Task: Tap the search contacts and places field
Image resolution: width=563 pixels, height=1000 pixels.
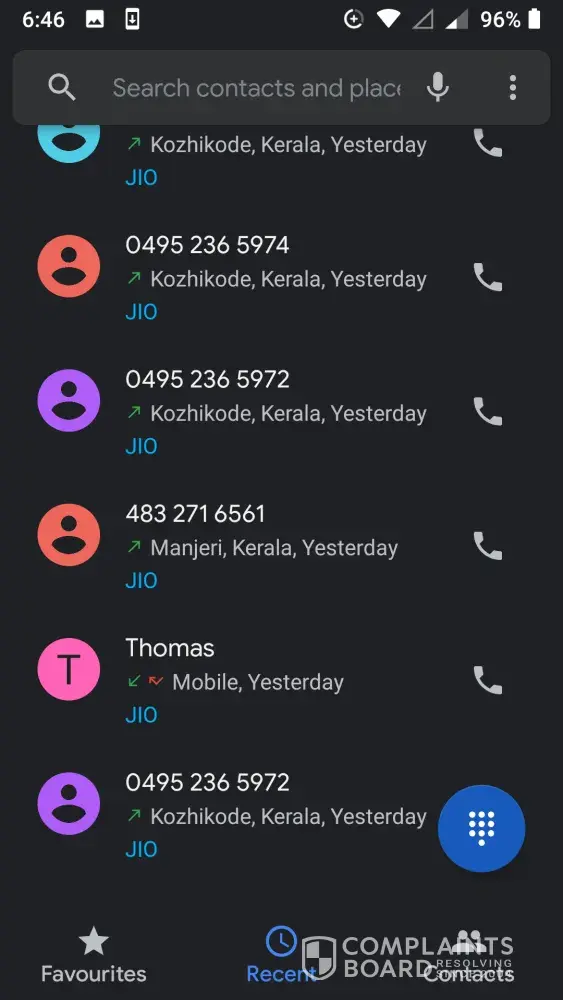Action: pos(257,88)
